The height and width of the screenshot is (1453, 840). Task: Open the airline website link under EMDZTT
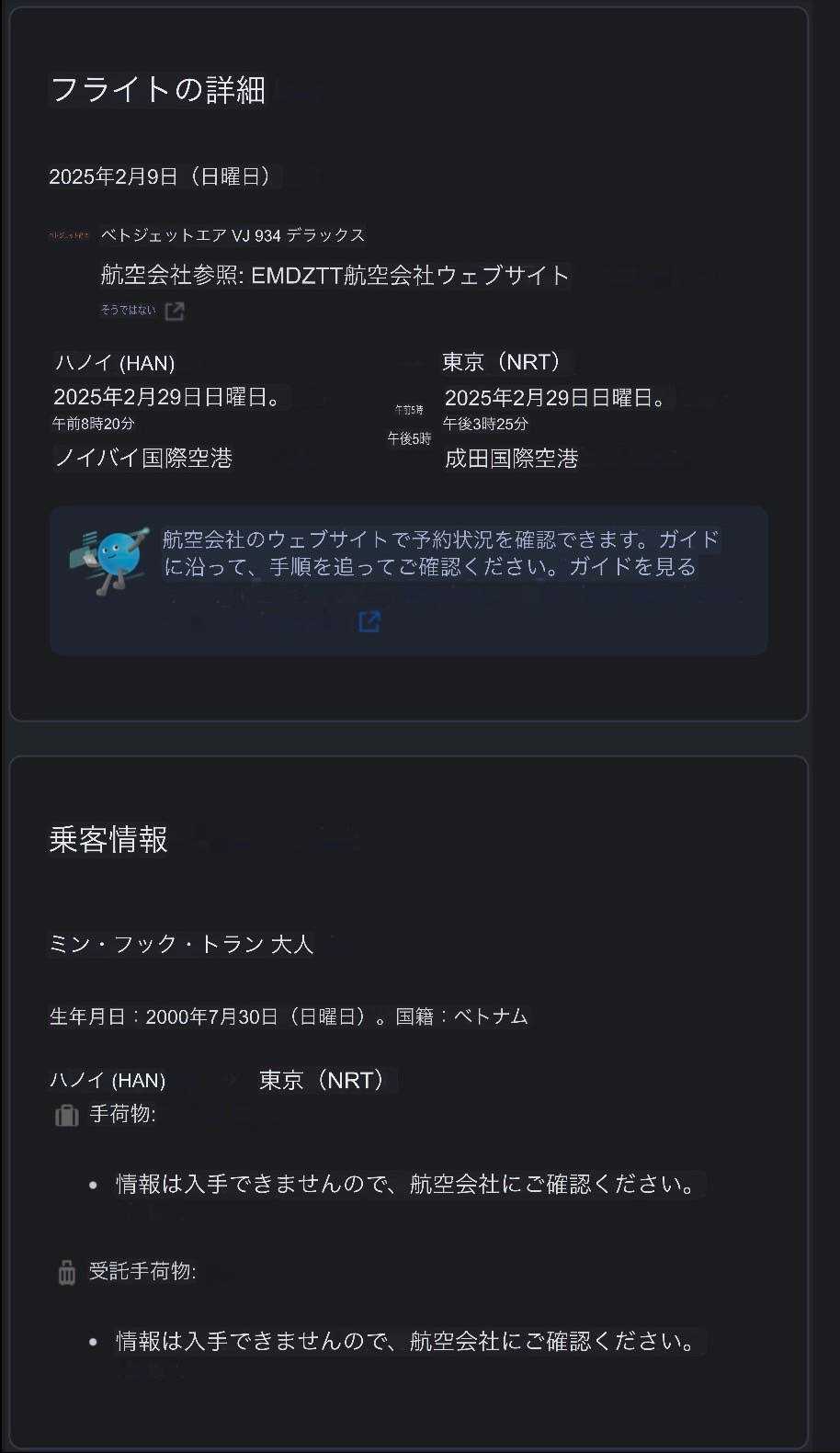tap(174, 312)
